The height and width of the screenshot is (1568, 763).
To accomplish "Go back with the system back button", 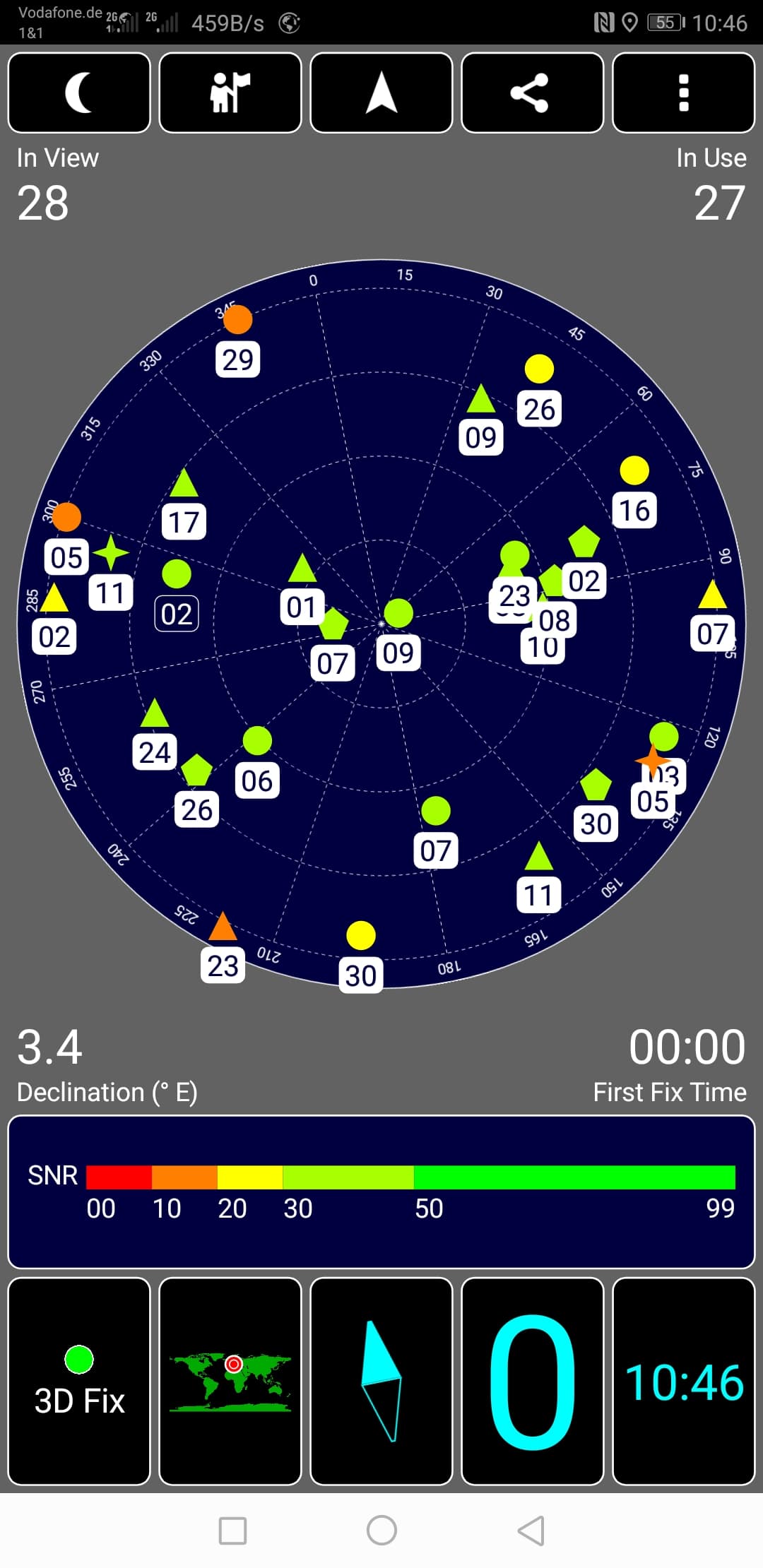I will point(531,1531).
